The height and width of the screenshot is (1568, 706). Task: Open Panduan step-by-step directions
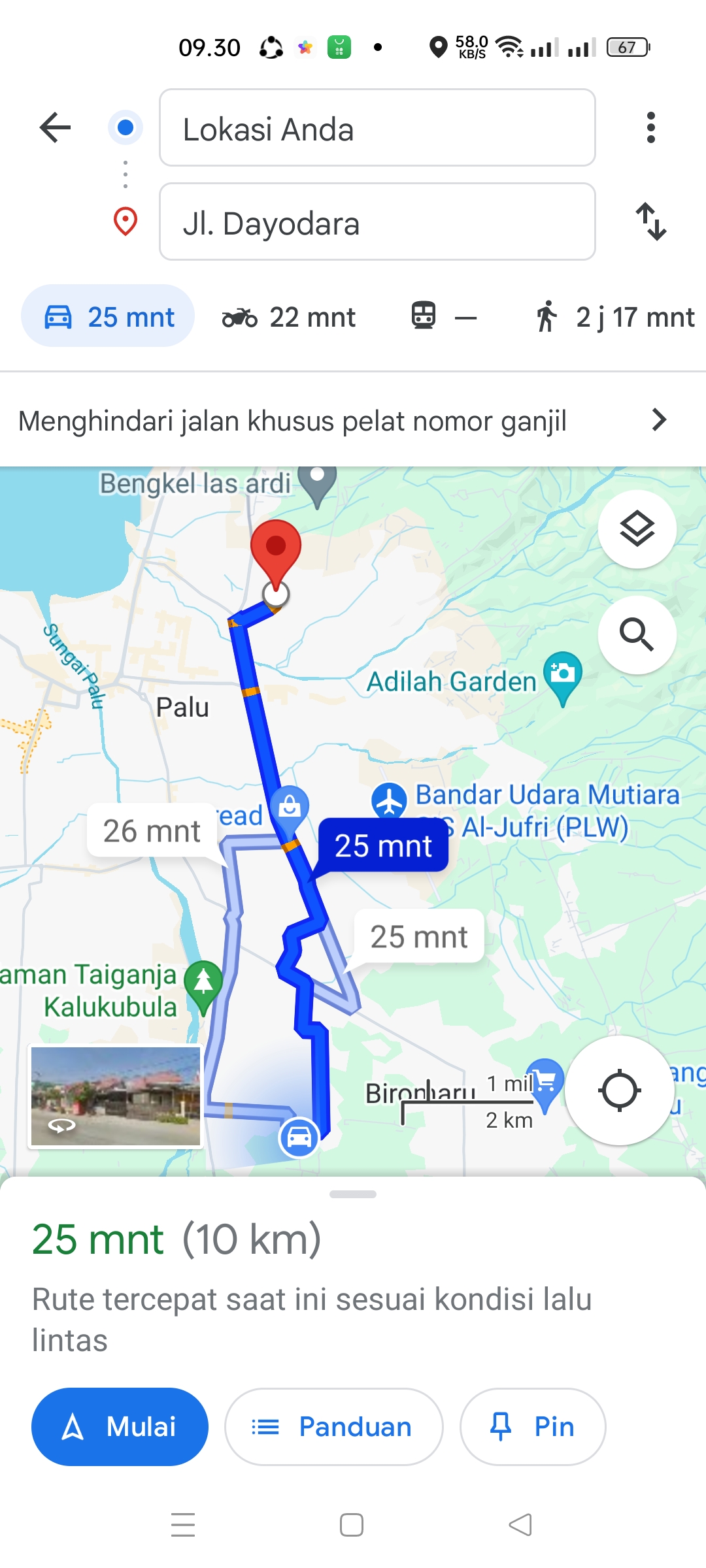click(333, 1427)
